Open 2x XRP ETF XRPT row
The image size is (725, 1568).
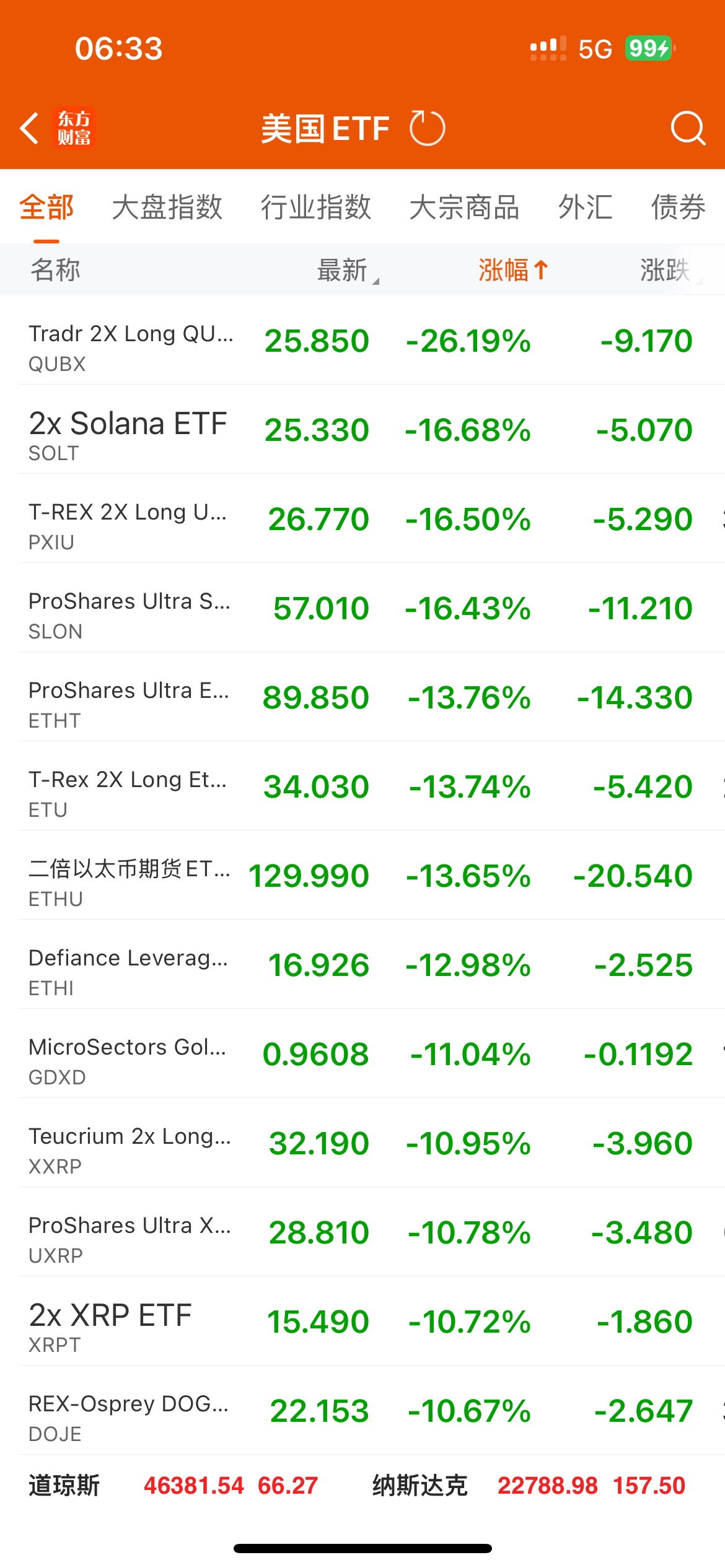click(x=362, y=1321)
